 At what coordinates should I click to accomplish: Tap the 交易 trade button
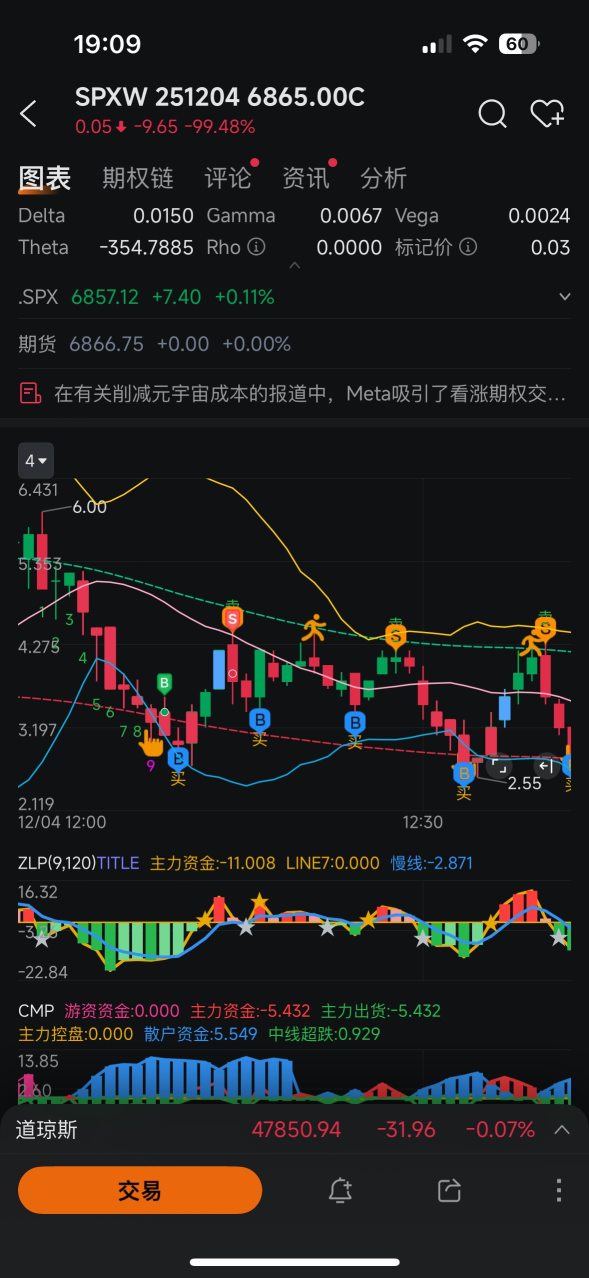tap(140, 1191)
